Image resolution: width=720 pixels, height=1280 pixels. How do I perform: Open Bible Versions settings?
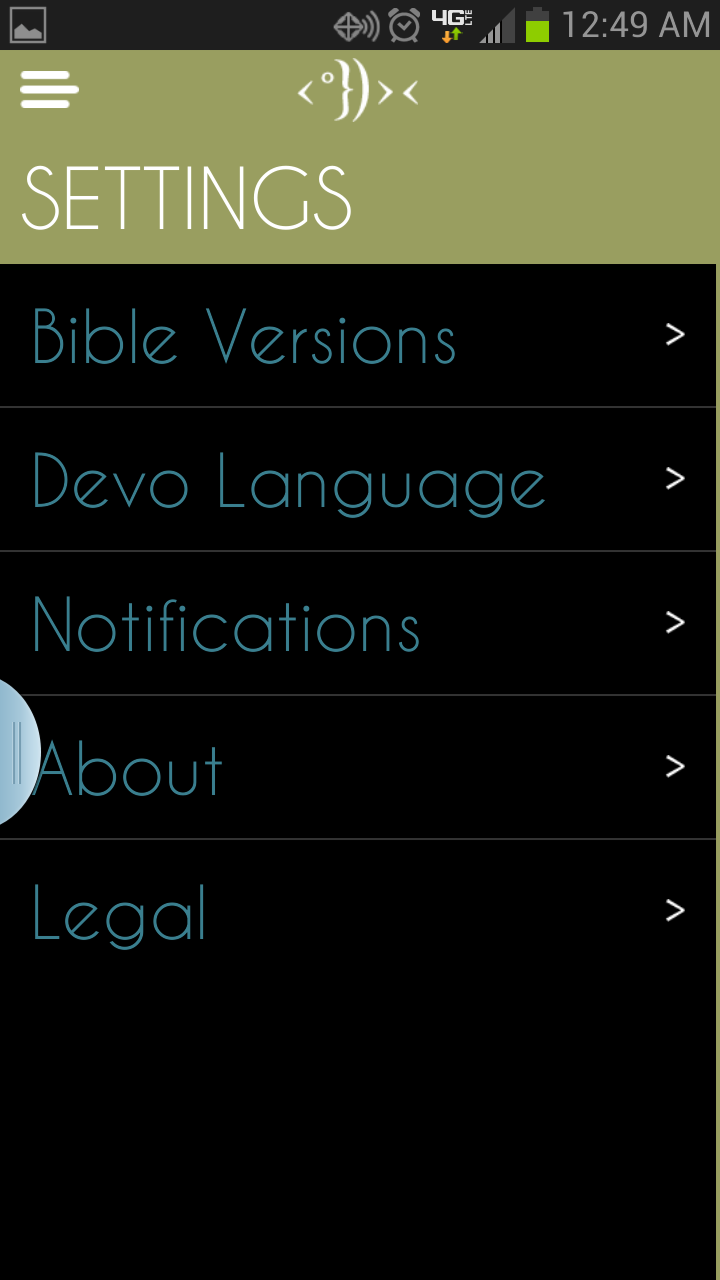tap(243, 334)
